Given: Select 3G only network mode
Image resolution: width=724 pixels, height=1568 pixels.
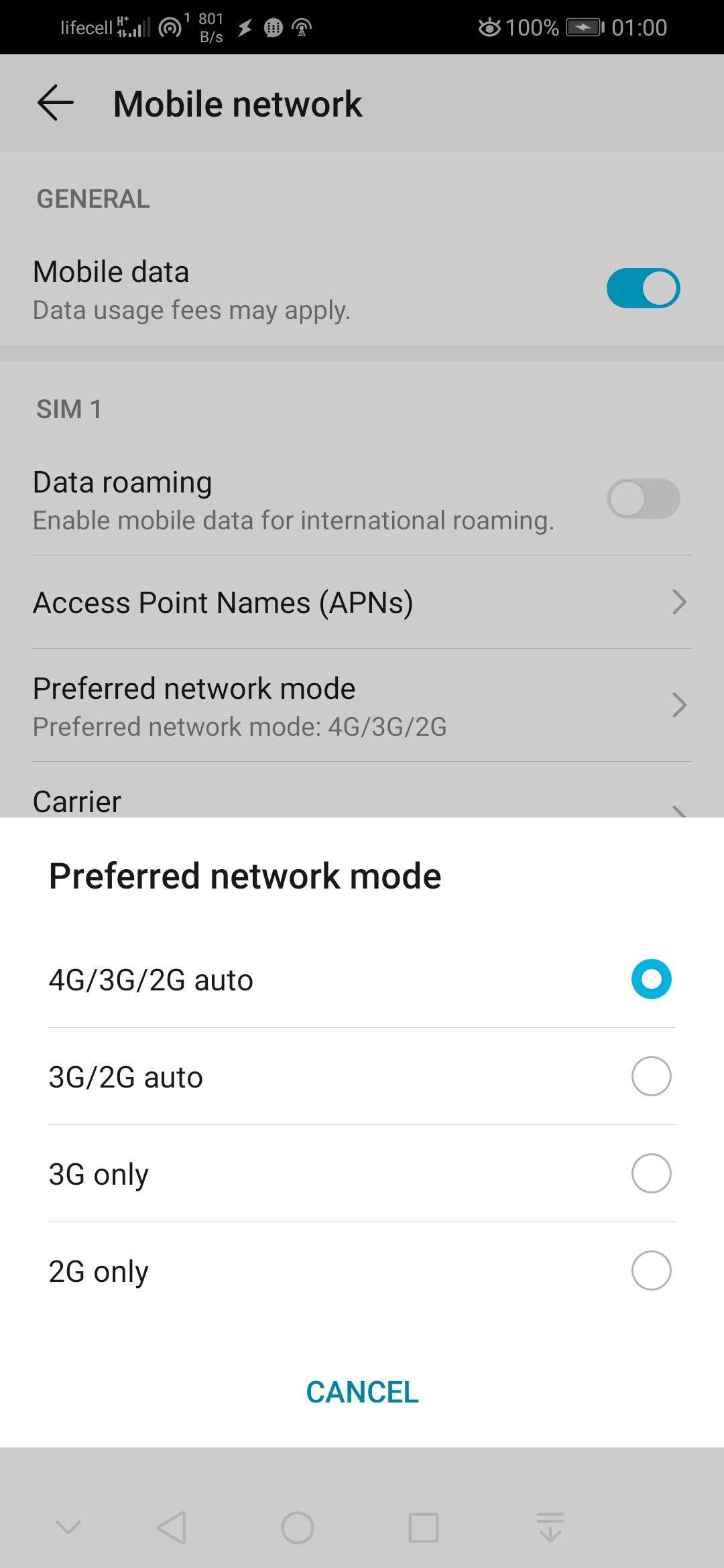Looking at the screenshot, I should (x=362, y=1174).
